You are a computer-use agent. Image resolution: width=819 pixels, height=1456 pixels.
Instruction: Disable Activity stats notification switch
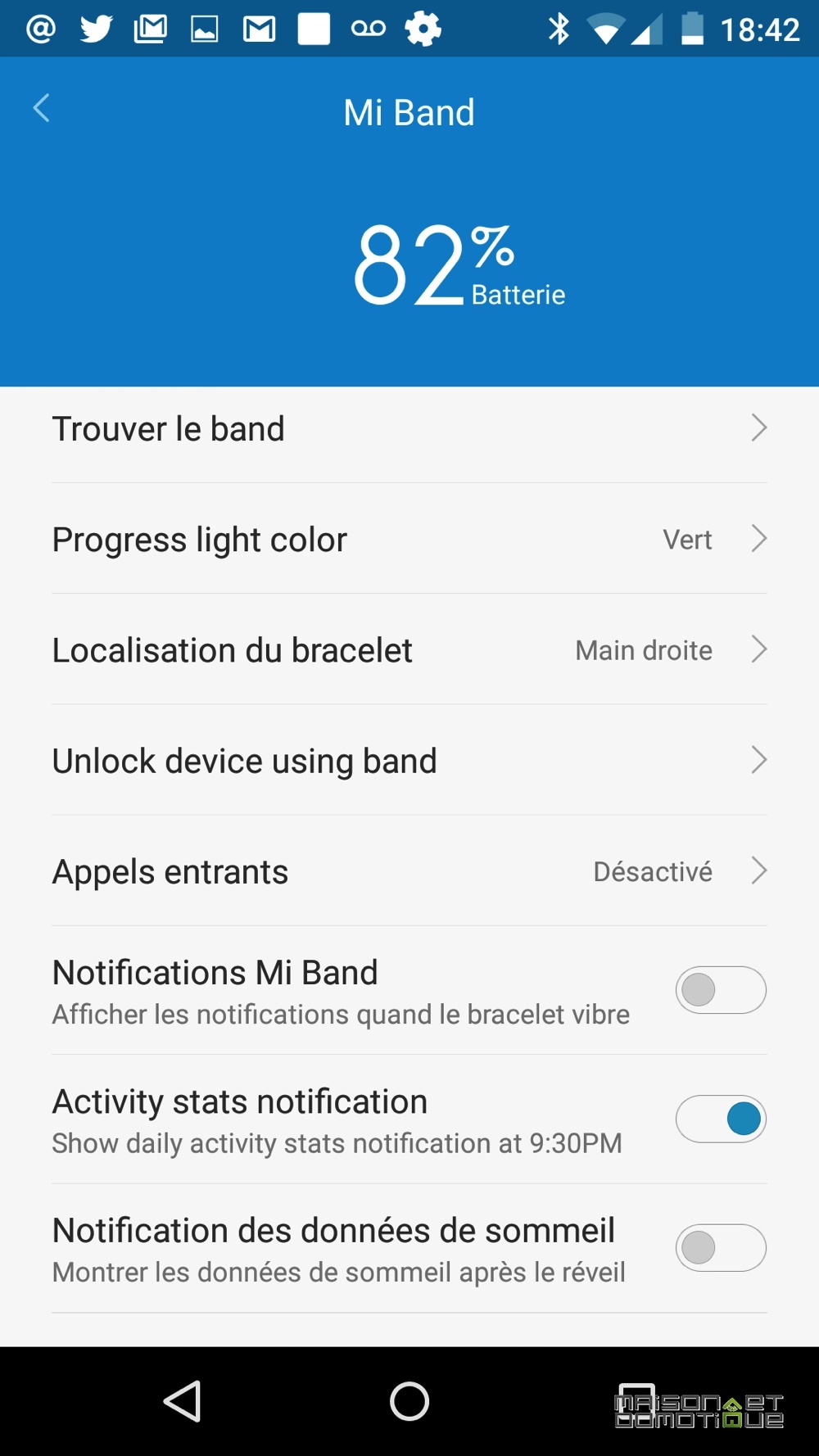point(721,1119)
